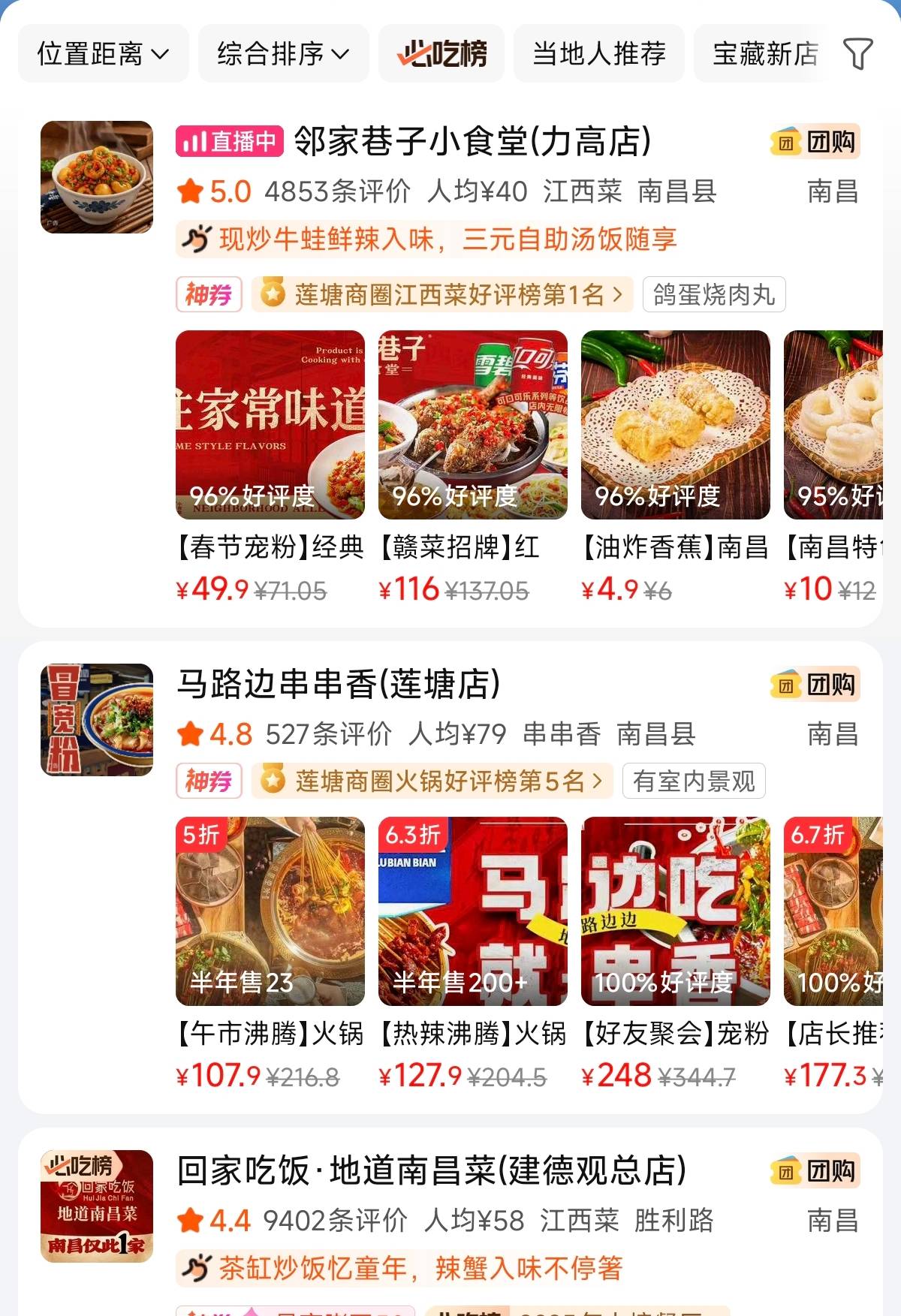Open the filter funnel icon

coord(857,54)
